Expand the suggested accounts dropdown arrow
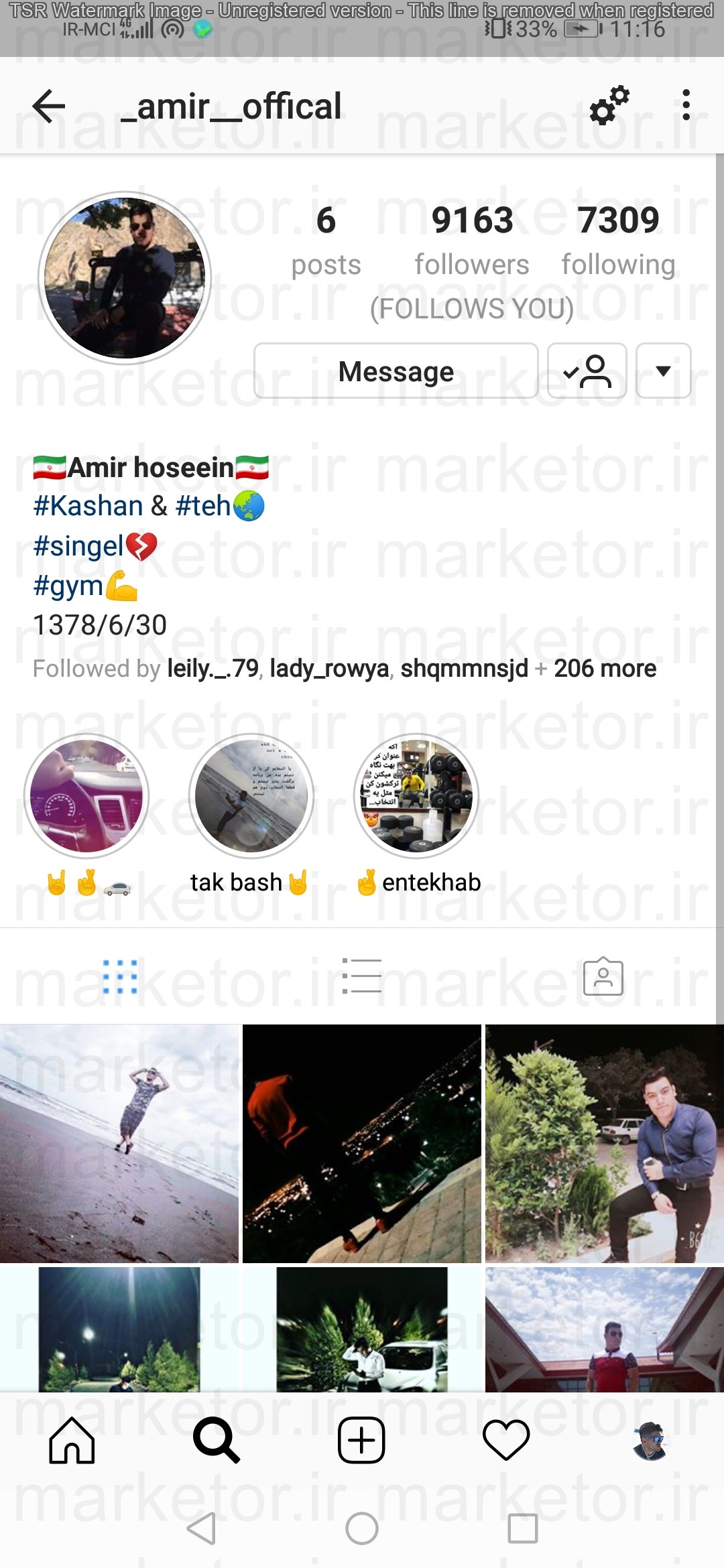724x1568 pixels. click(663, 371)
